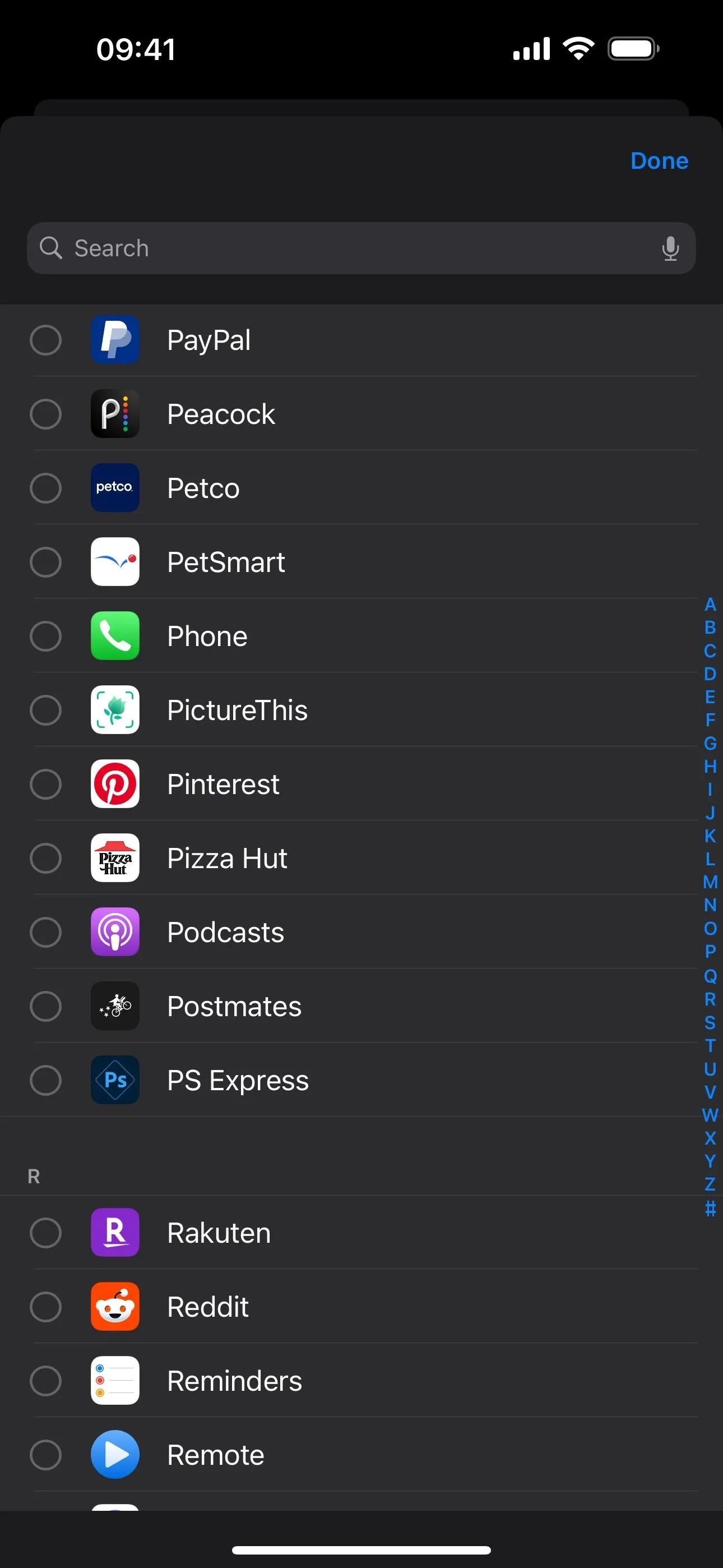Select the Podcasts app
The image size is (723, 1568).
[361, 932]
